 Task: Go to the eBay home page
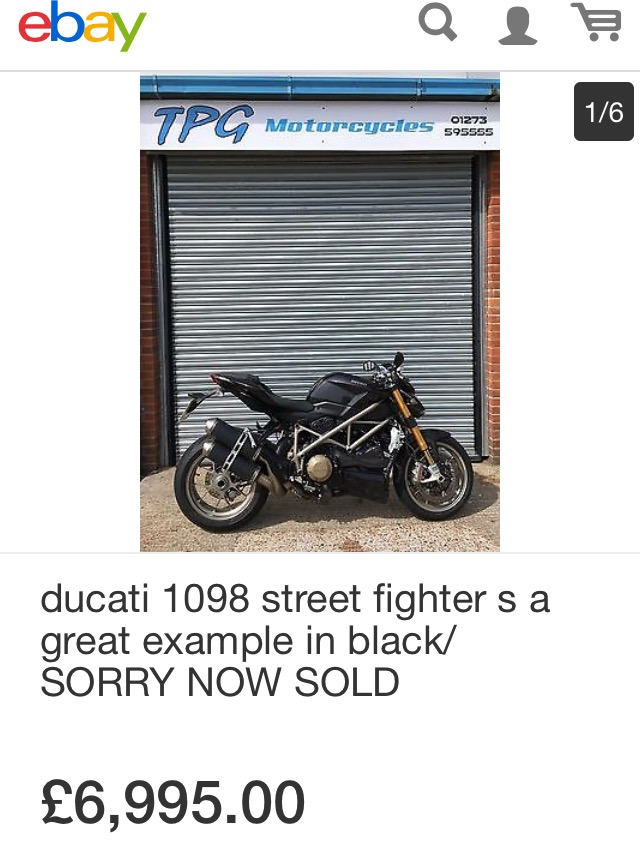[82, 27]
